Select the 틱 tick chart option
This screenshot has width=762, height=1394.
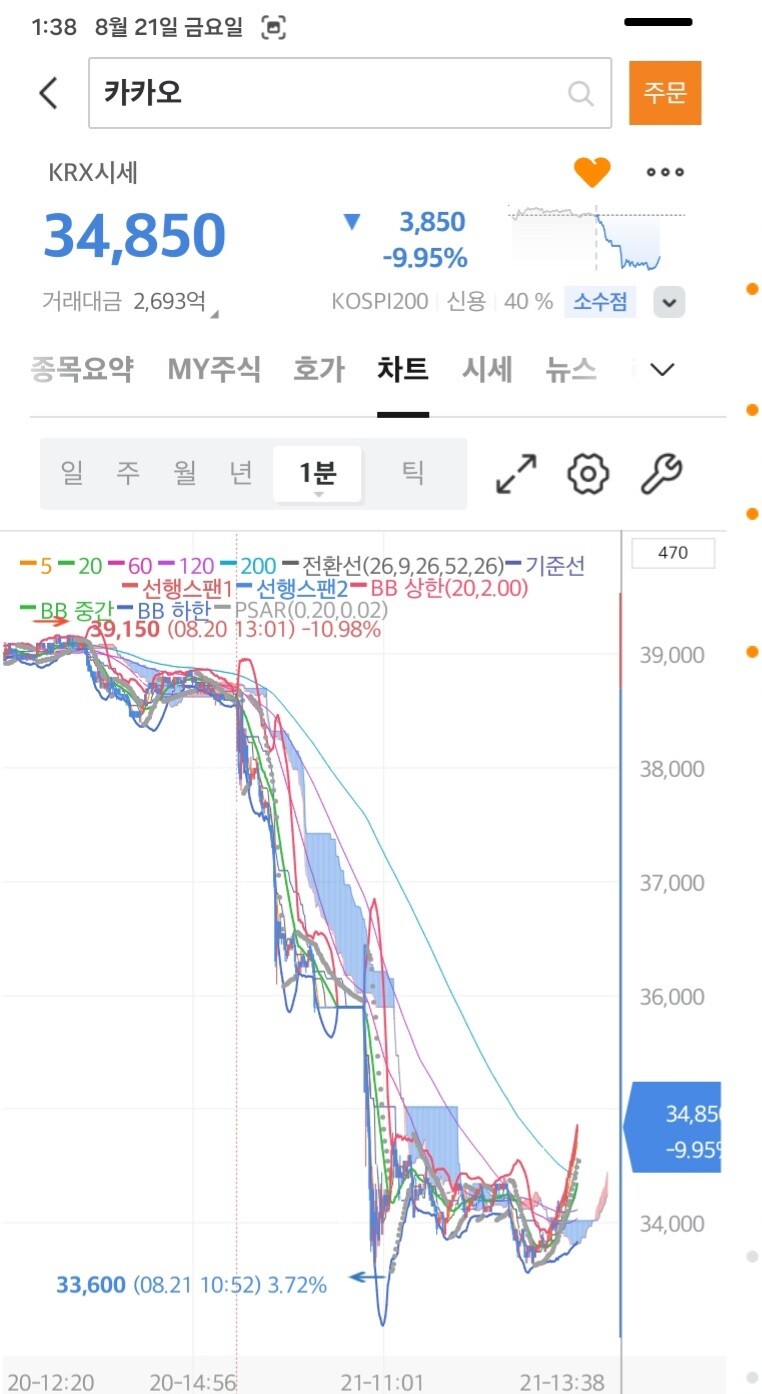tap(413, 473)
